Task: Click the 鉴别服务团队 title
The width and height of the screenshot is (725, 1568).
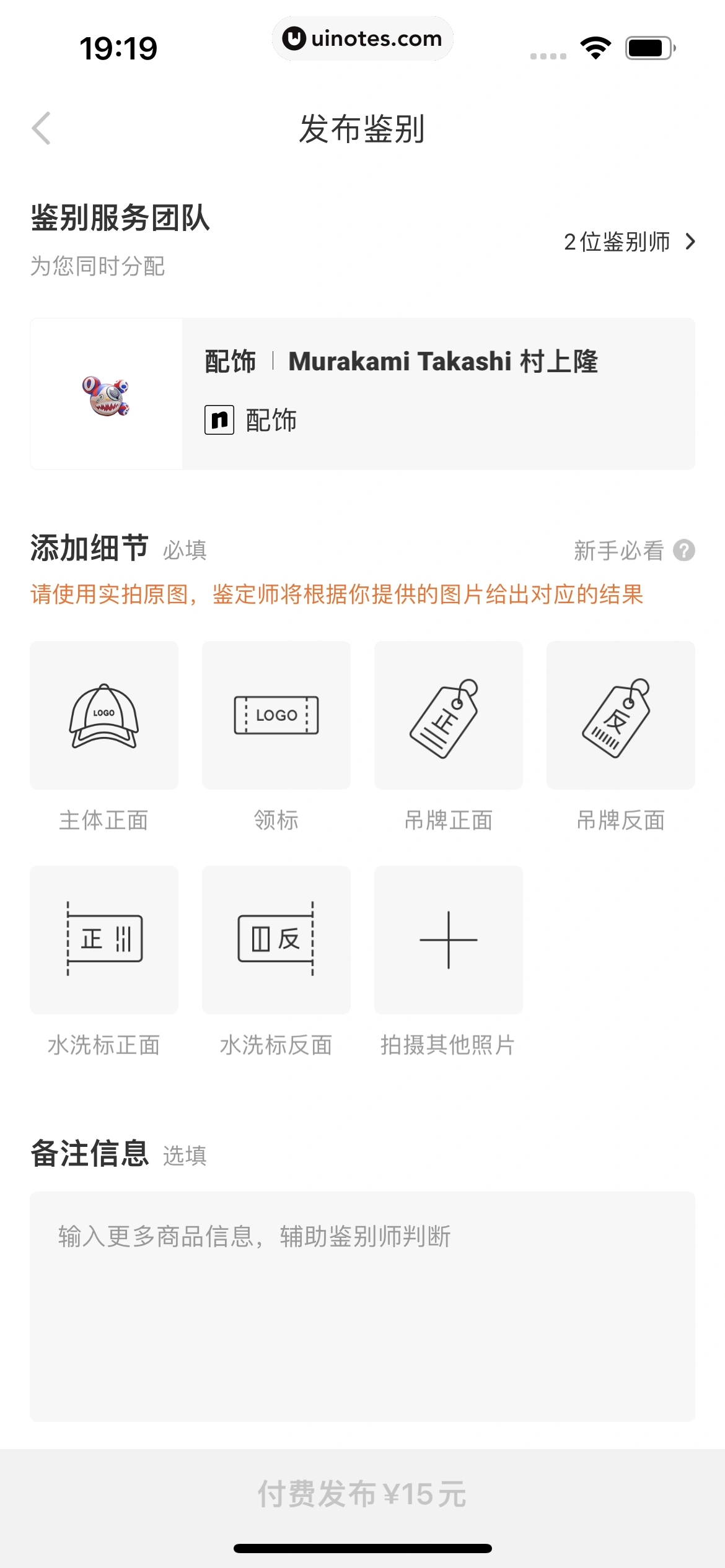Action: (120, 218)
